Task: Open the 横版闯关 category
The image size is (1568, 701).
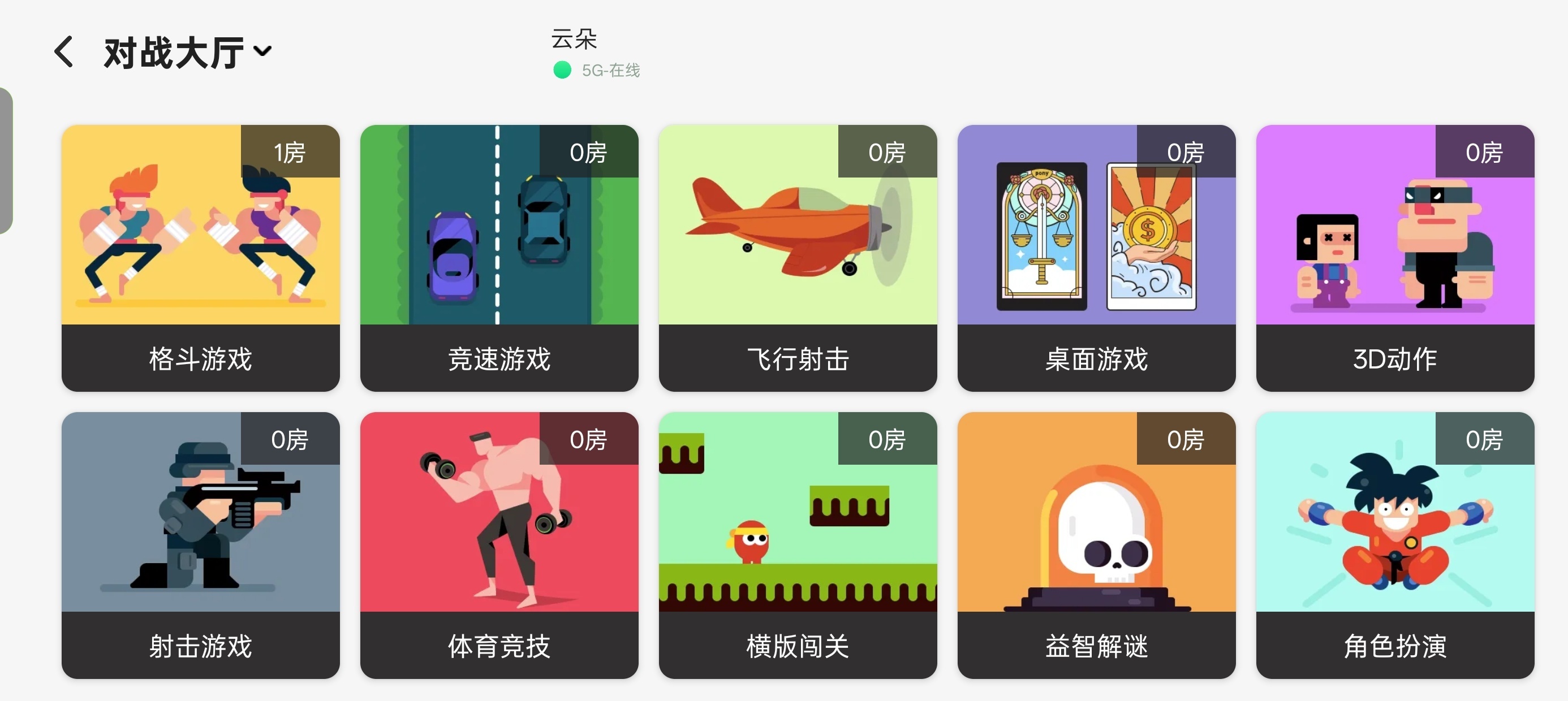Action: tap(798, 544)
